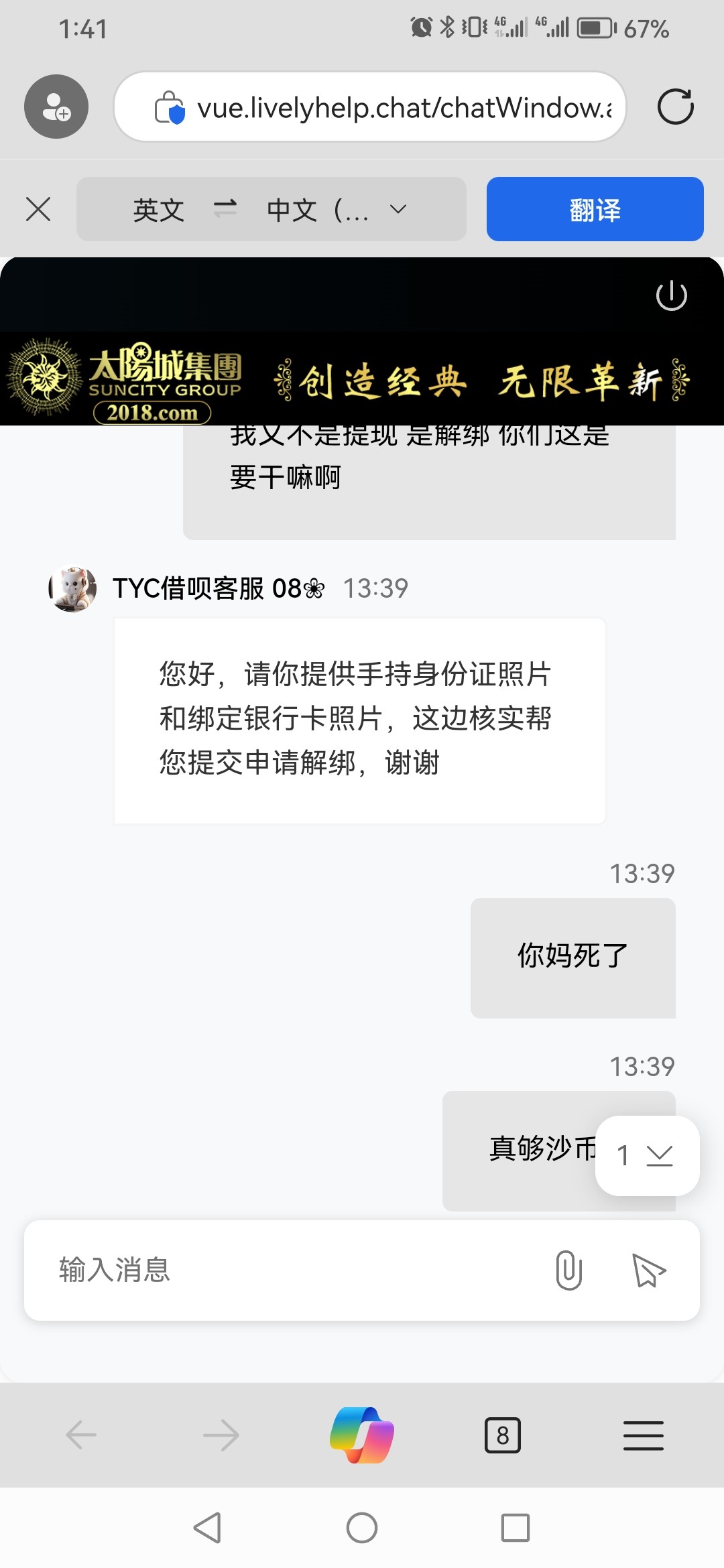Open the profile icon beside the address bar

coord(56,107)
